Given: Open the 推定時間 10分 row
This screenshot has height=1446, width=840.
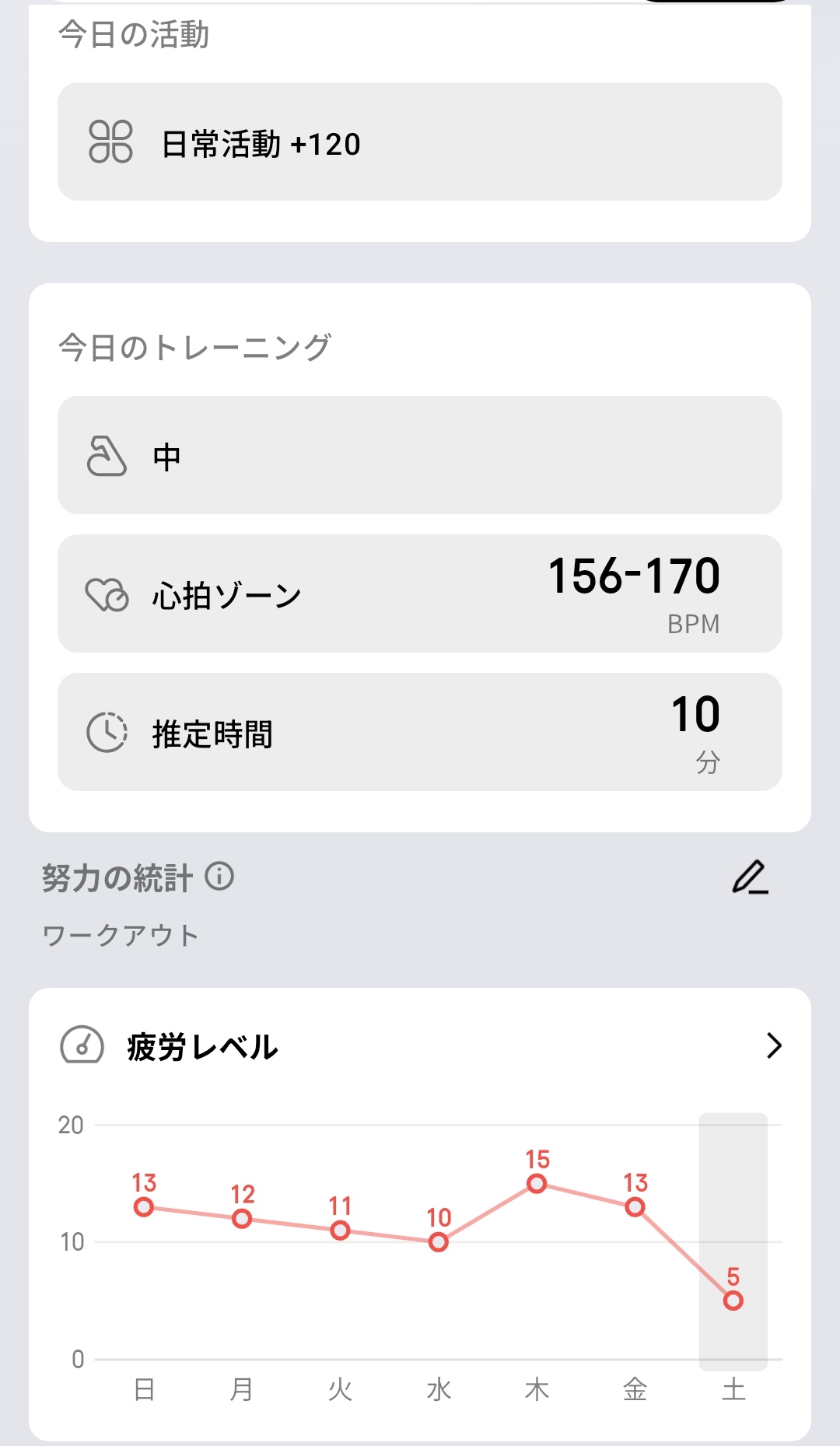Looking at the screenshot, I should point(420,732).
